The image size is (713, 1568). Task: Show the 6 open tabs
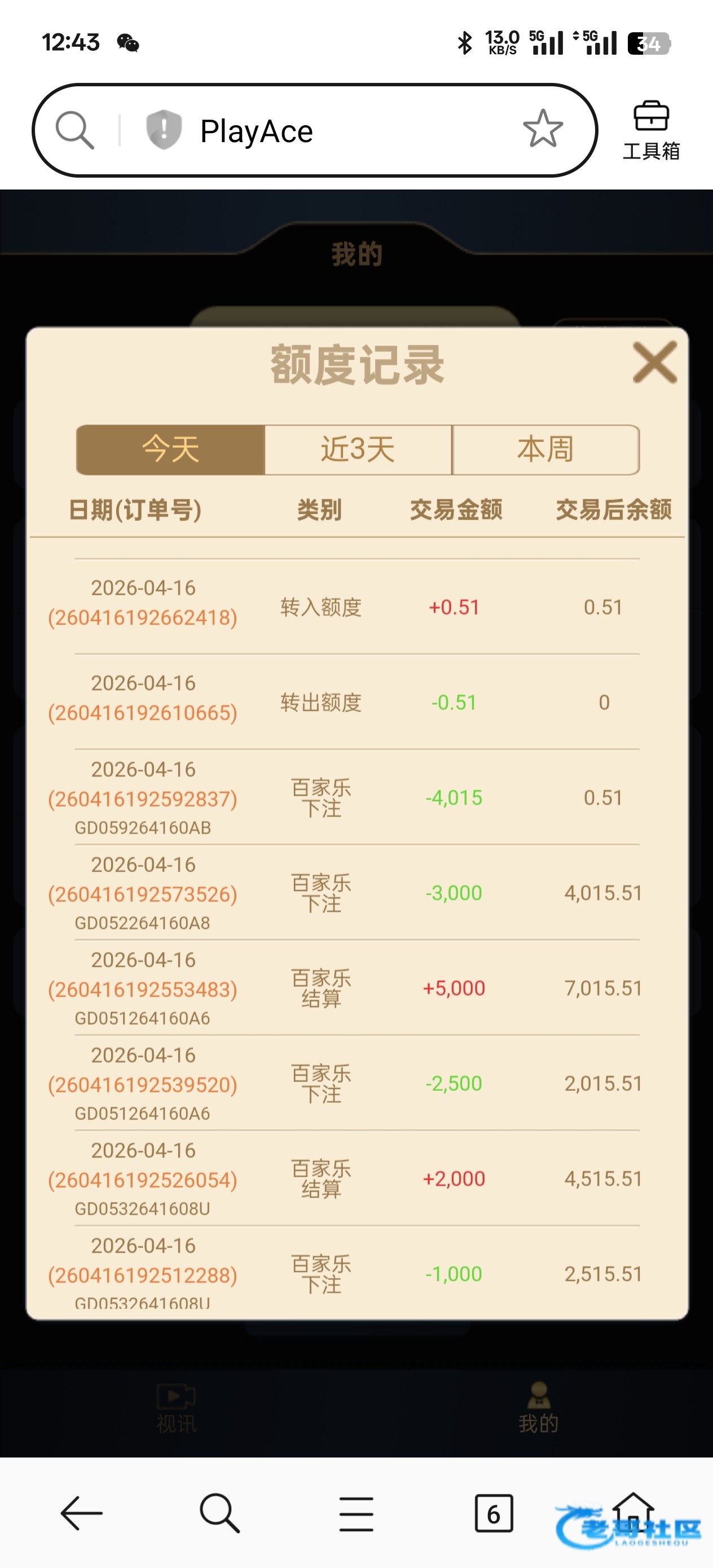tap(493, 1513)
